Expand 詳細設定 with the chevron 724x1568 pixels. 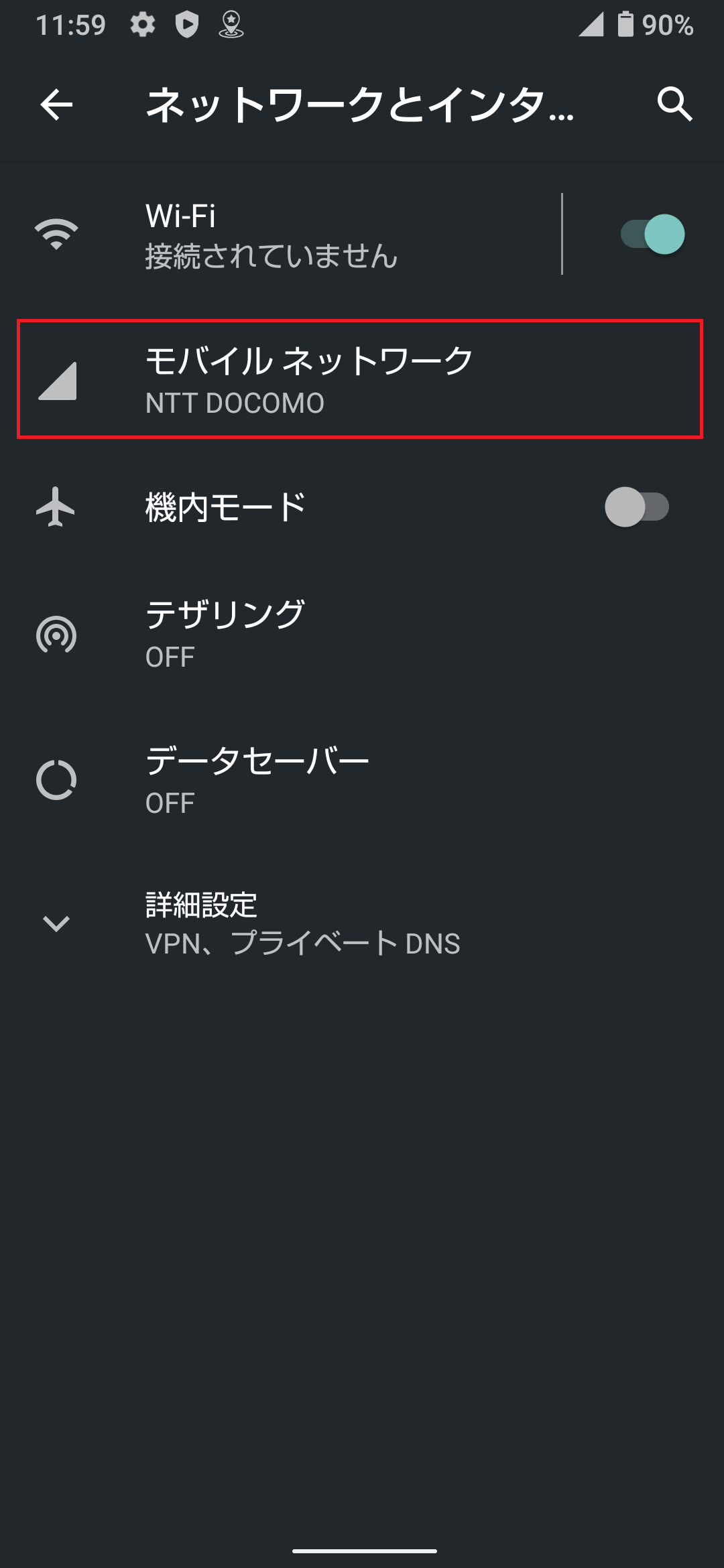click(56, 925)
